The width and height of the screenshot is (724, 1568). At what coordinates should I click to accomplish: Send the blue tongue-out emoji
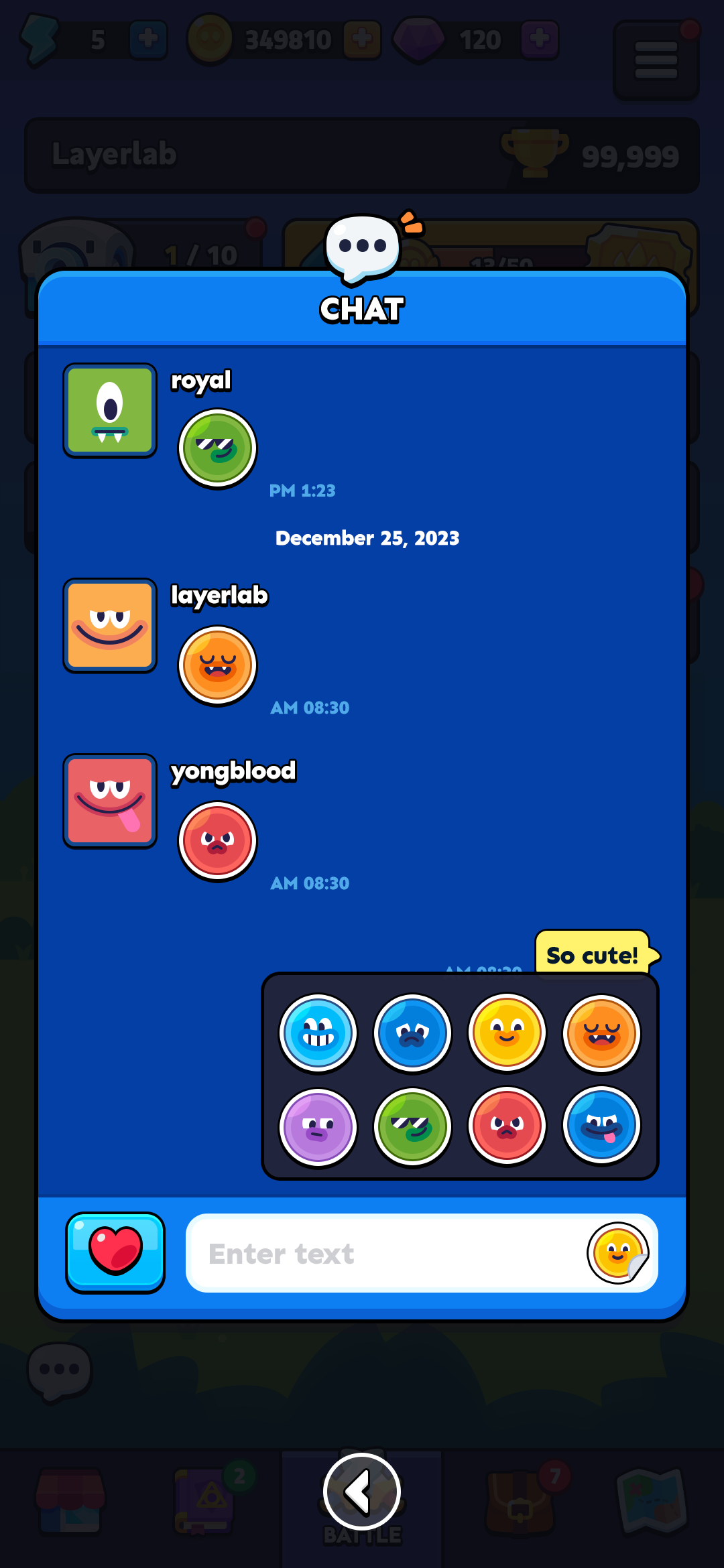[601, 1126]
